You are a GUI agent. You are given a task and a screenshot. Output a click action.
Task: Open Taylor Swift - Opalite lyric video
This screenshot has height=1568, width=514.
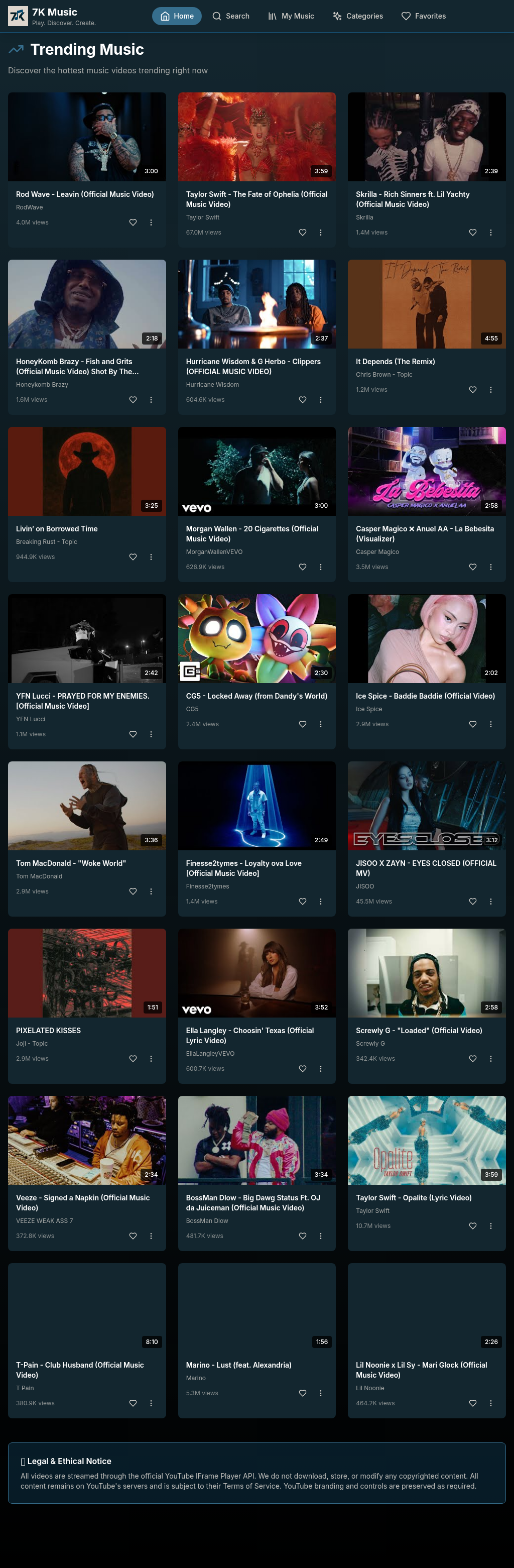pos(426,1140)
